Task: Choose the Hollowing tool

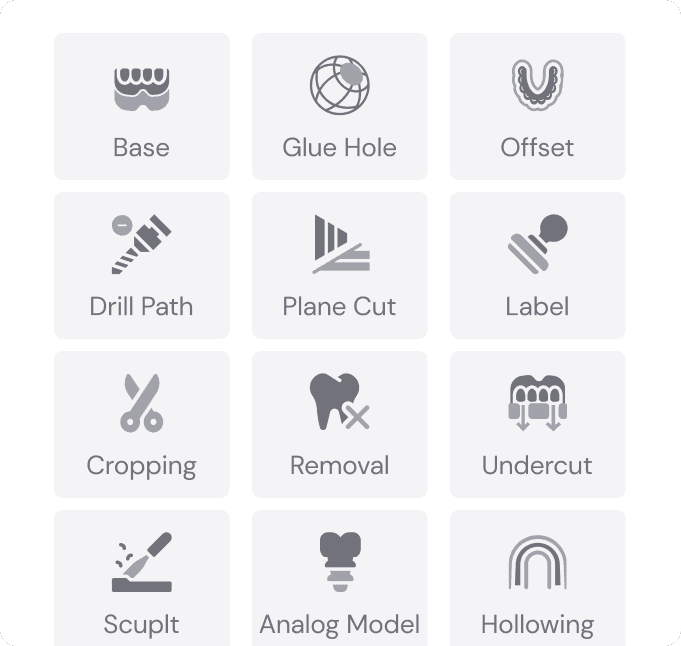Action: point(538,578)
